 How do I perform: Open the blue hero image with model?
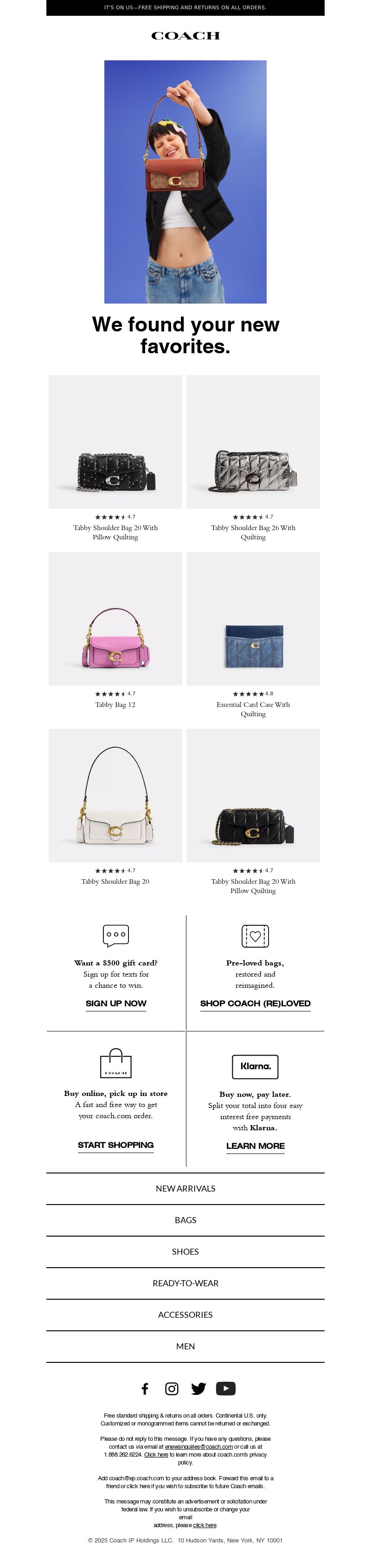tap(185, 181)
